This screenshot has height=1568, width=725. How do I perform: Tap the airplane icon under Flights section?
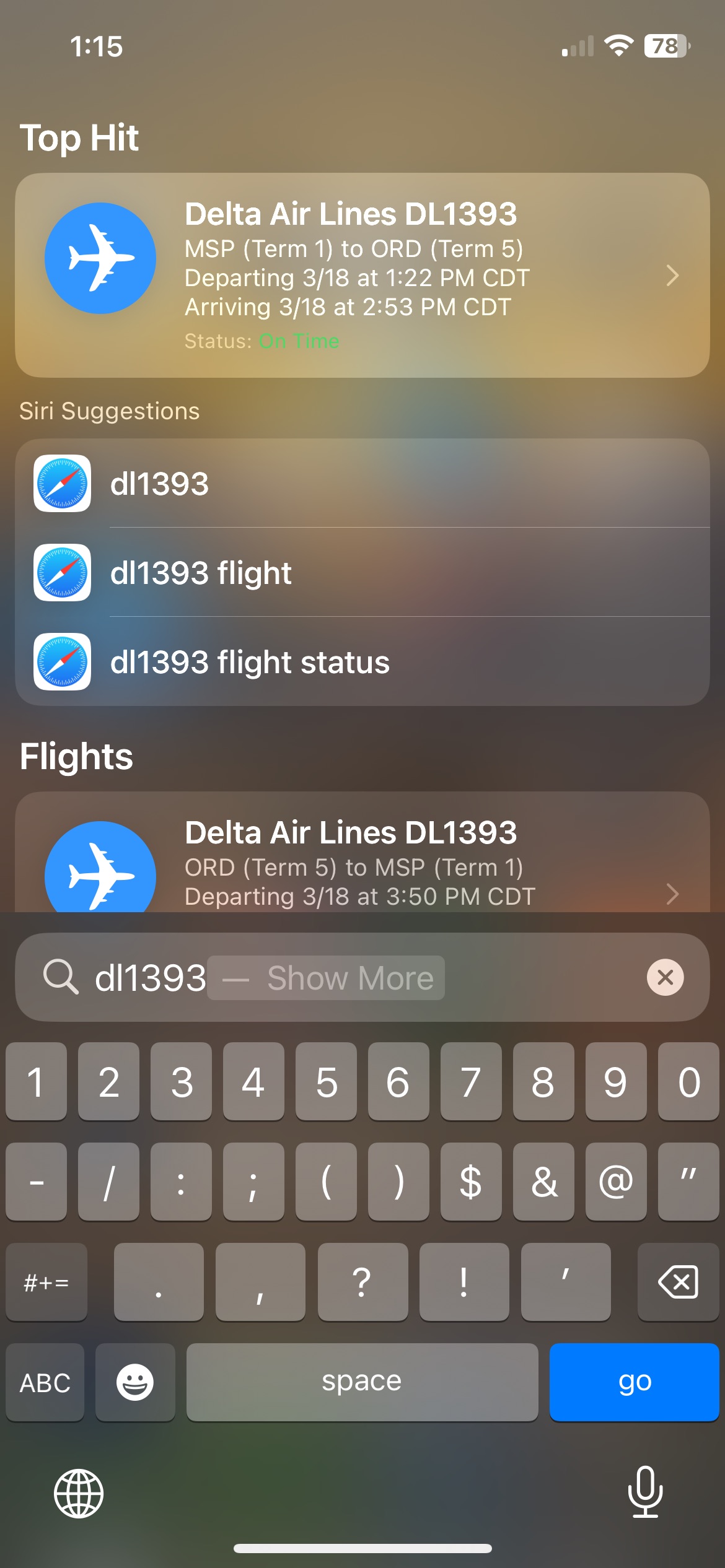click(102, 876)
